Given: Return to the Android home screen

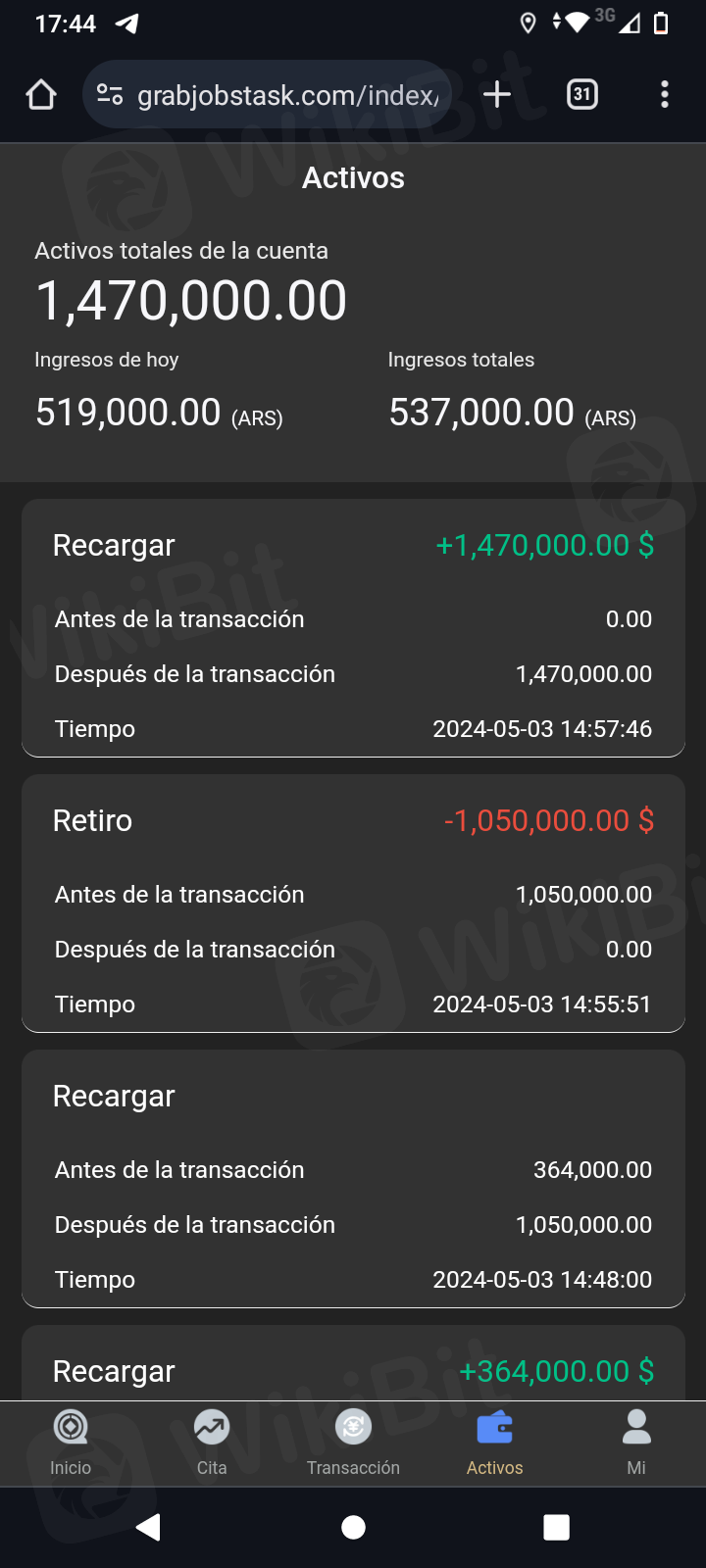Looking at the screenshot, I should click(353, 1527).
